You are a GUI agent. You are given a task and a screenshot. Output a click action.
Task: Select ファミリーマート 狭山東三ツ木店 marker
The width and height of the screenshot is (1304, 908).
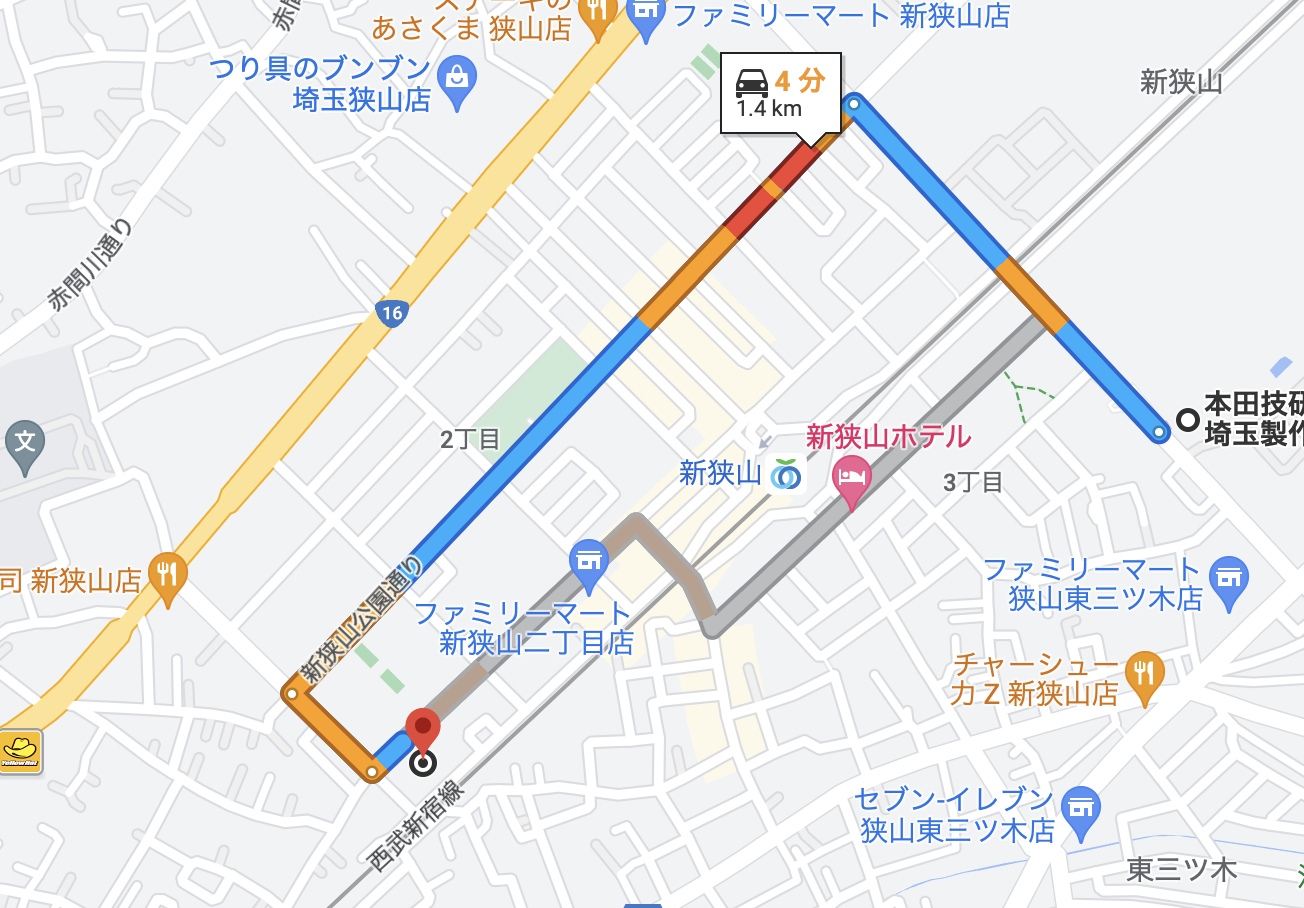(1229, 579)
